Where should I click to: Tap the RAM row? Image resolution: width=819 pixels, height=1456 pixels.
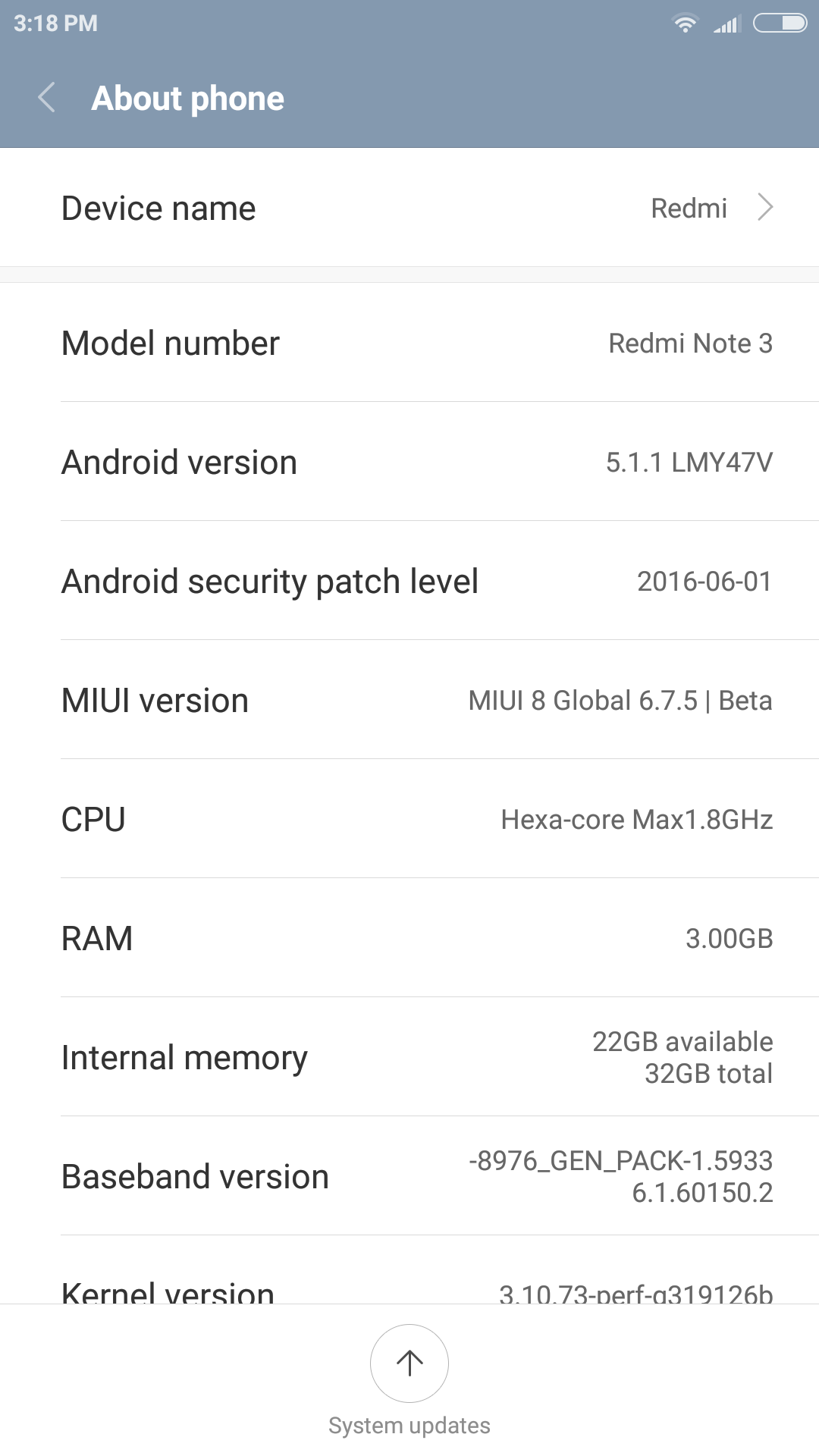[x=409, y=938]
